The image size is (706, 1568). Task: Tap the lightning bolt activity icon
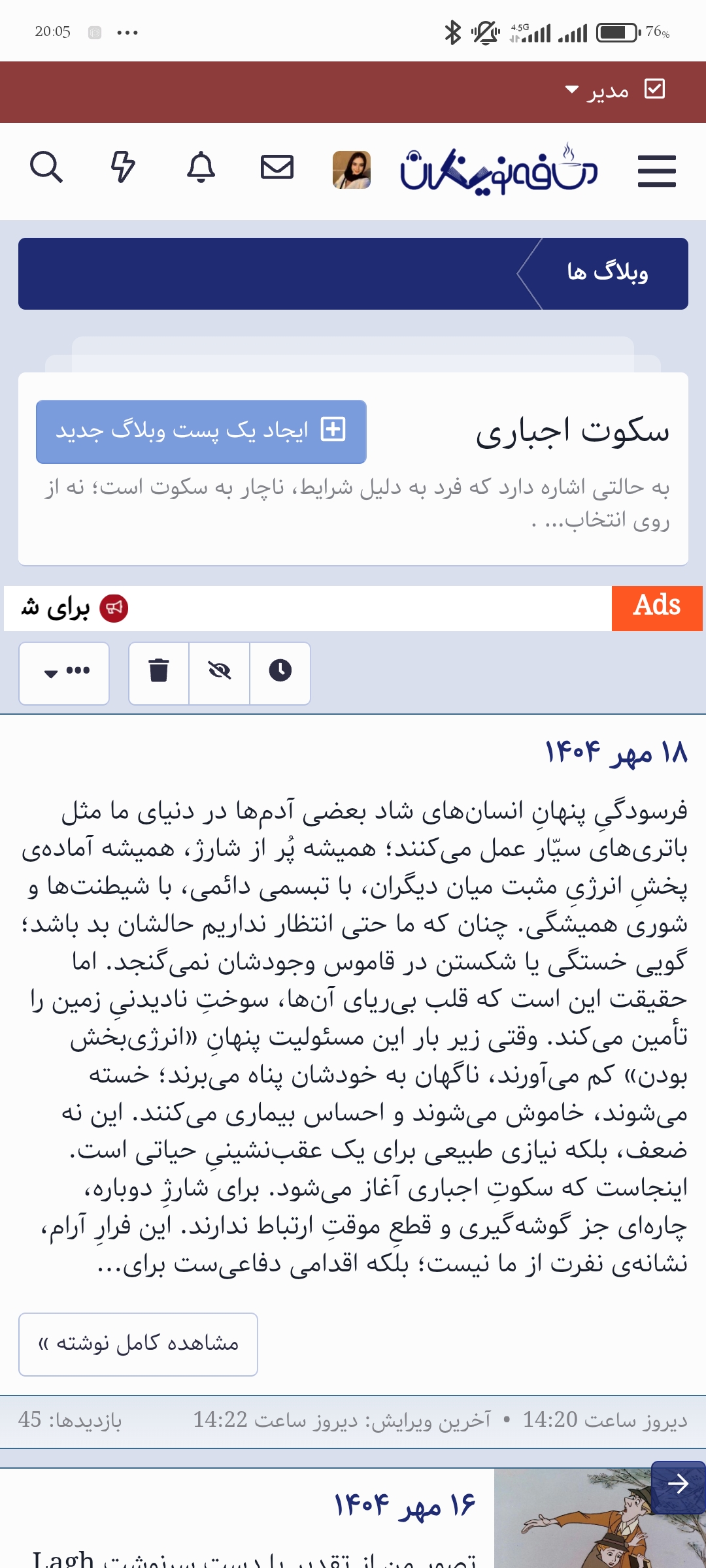pos(123,168)
